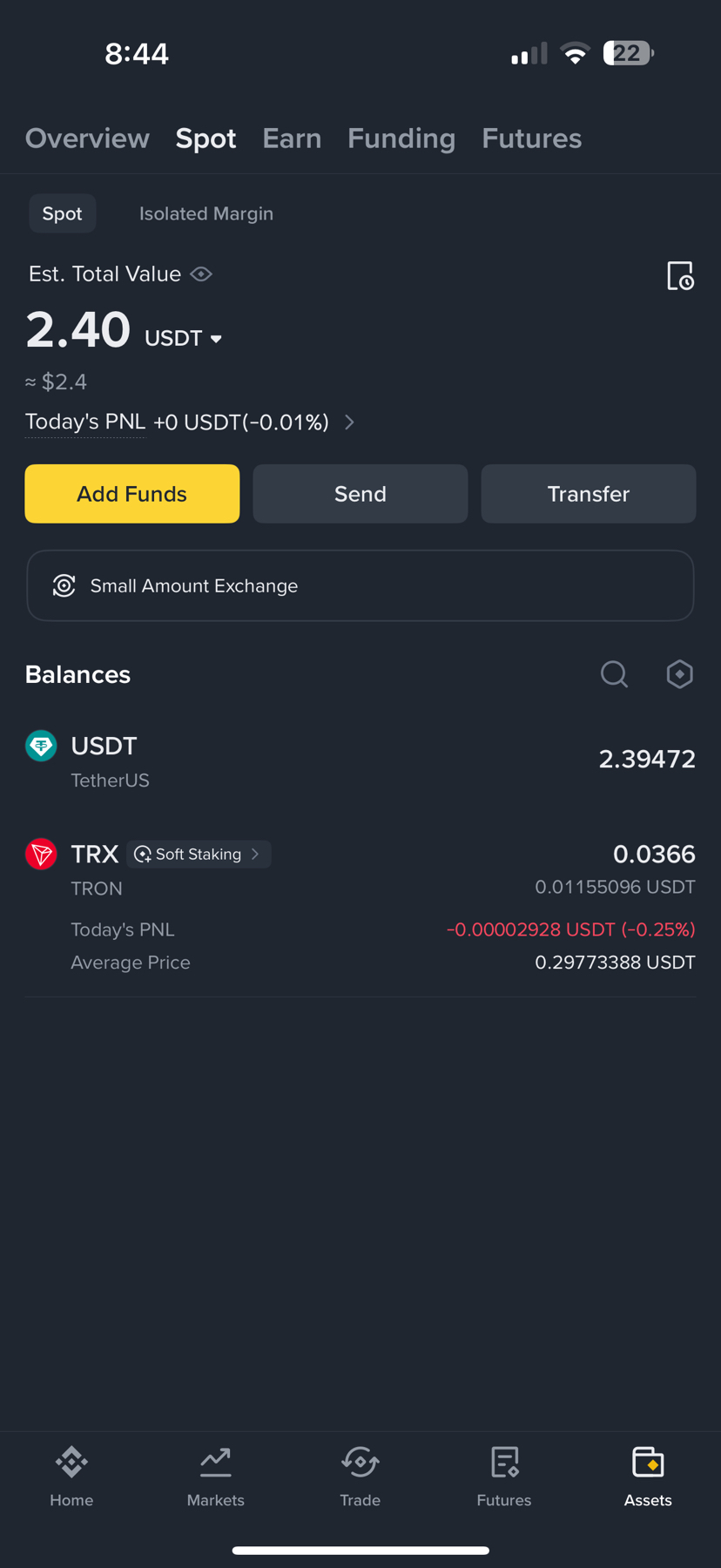721x1568 pixels.
Task: Open balance settings hexagon icon
Action: (679, 674)
